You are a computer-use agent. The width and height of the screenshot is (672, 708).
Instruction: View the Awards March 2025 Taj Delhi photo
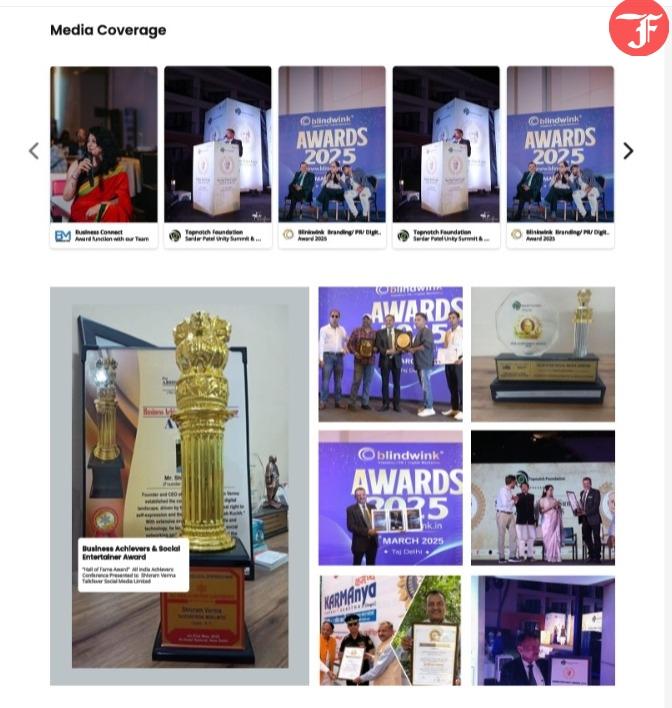click(390, 498)
